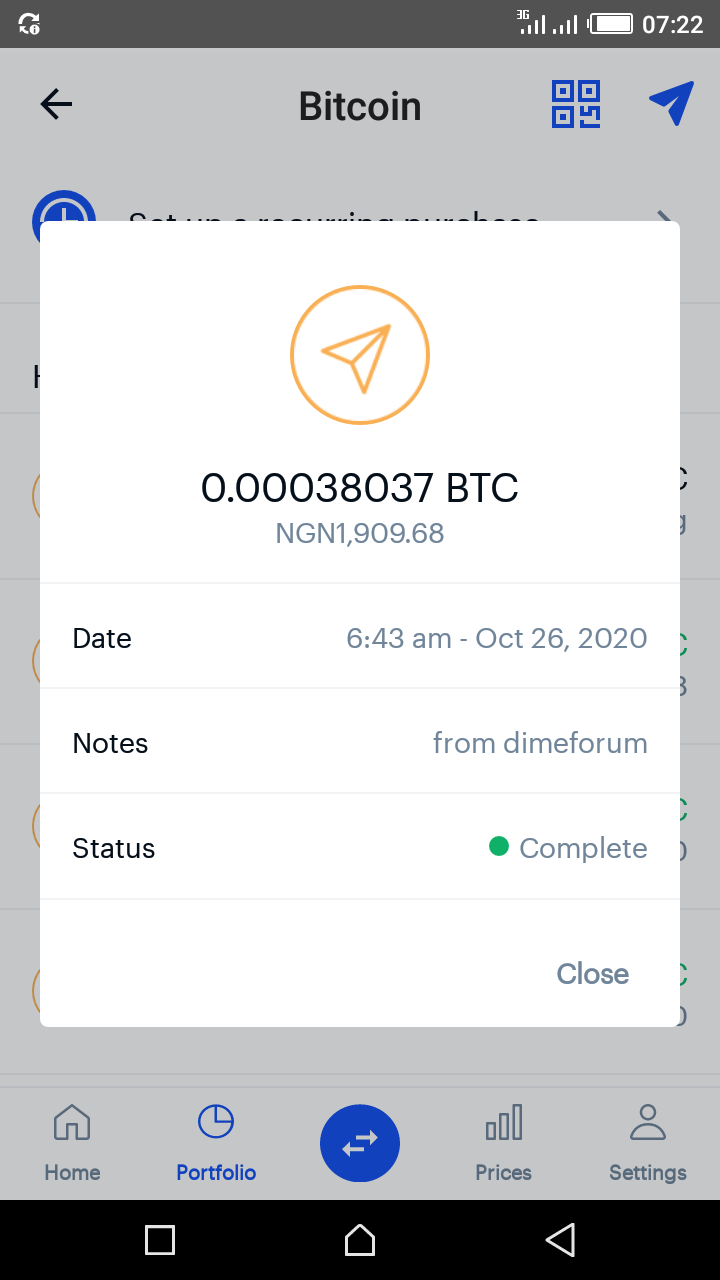Open the Portfolio tab

[216, 1144]
